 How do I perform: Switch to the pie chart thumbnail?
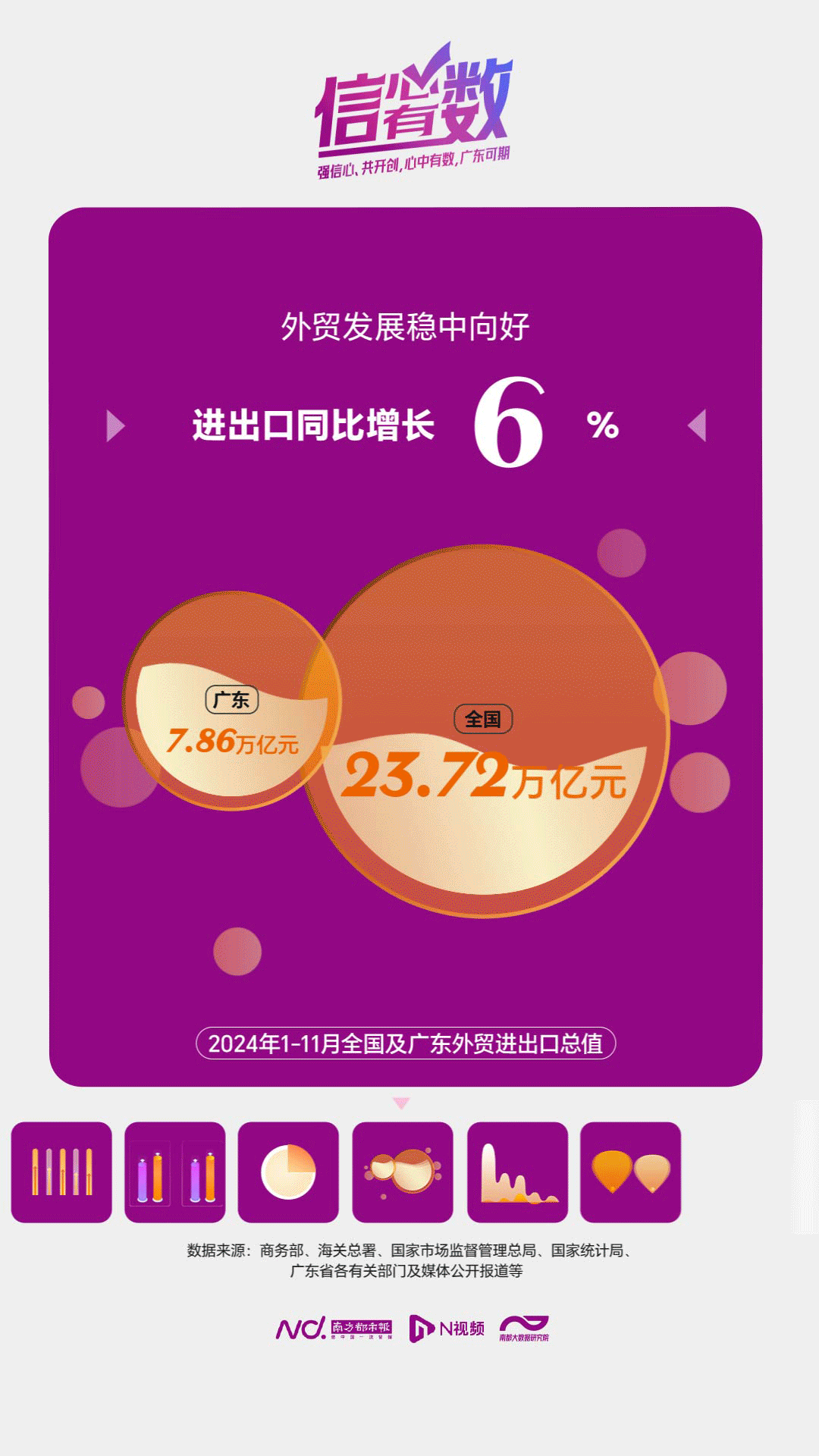click(x=288, y=1172)
